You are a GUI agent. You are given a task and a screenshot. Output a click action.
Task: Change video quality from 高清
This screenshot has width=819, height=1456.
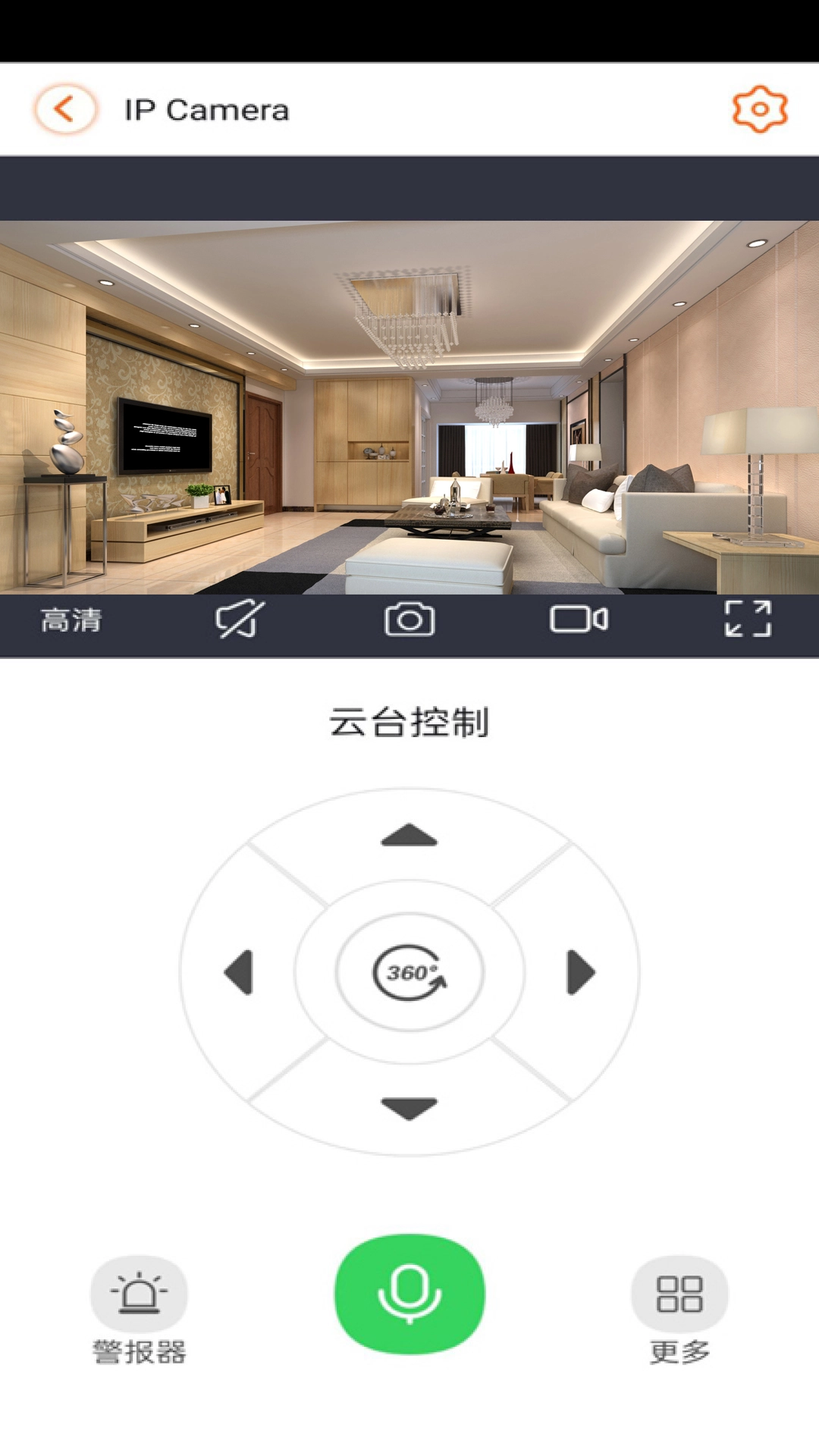tap(71, 620)
